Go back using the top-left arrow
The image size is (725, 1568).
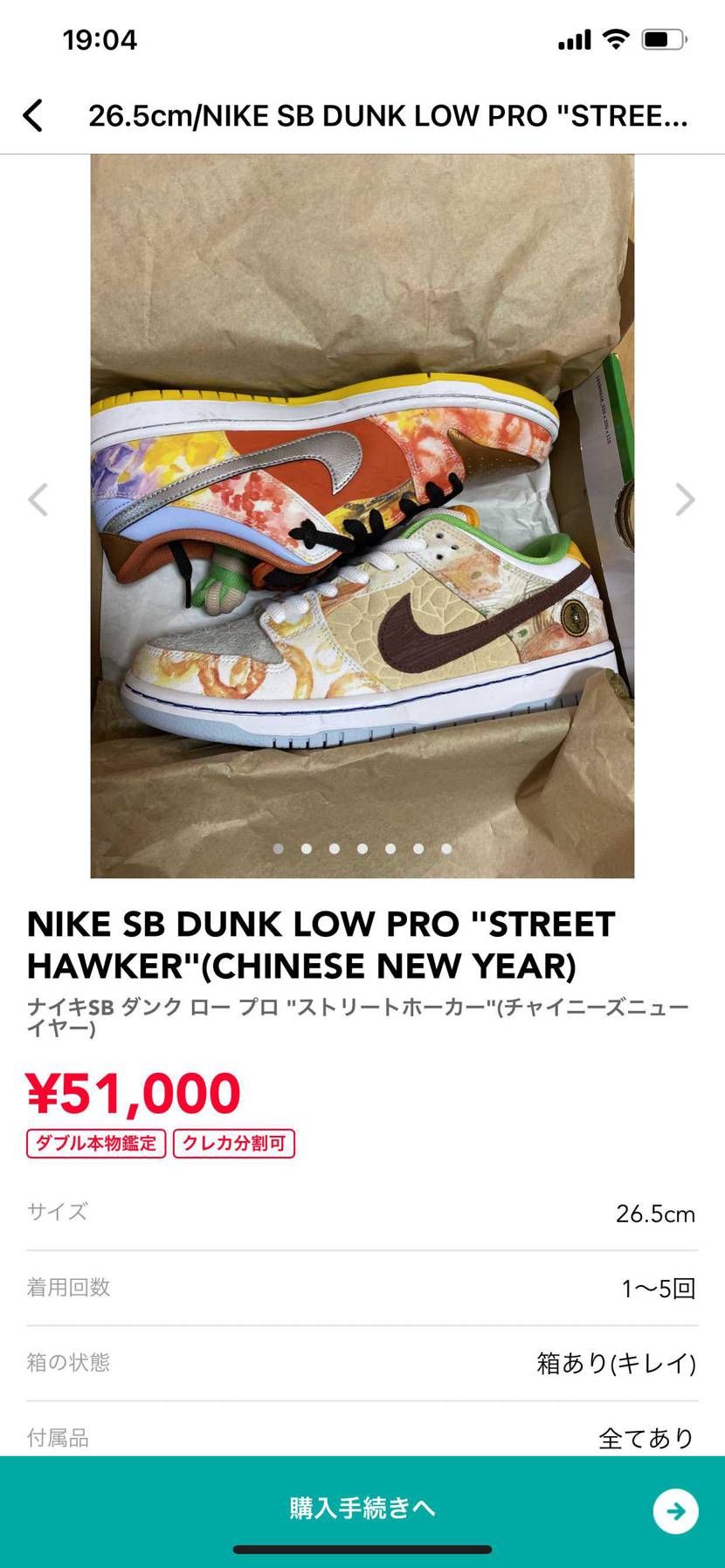pos(33,115)
